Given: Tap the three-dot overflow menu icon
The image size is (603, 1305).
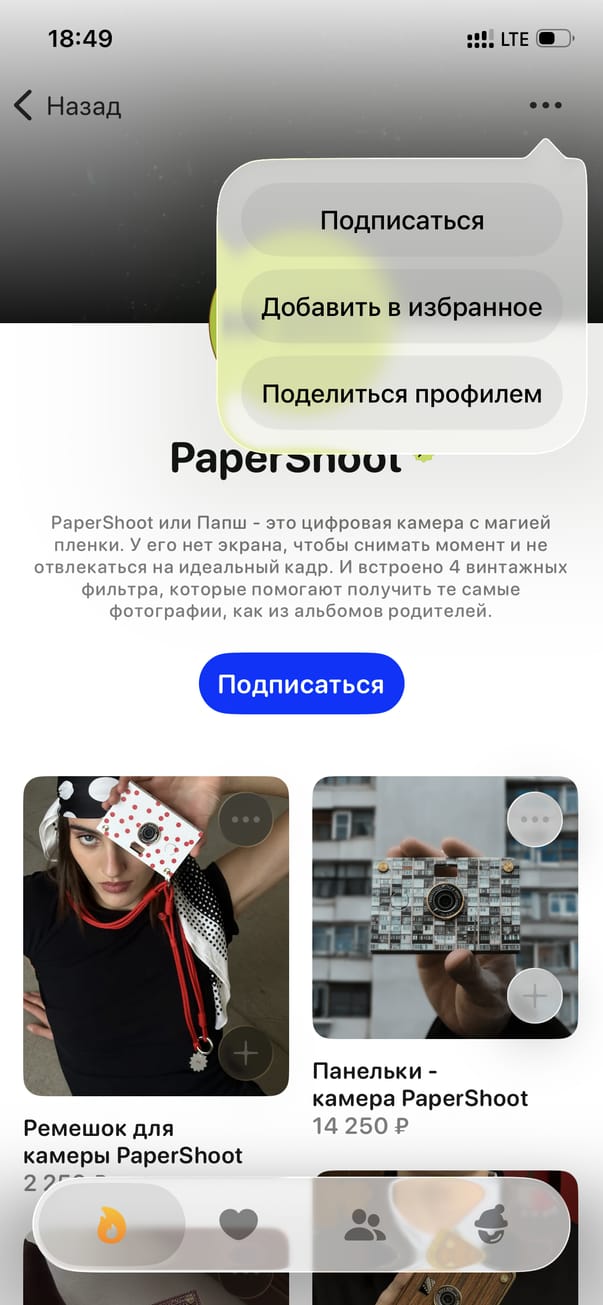Looking at the screenshot, I should pos(545,105).
